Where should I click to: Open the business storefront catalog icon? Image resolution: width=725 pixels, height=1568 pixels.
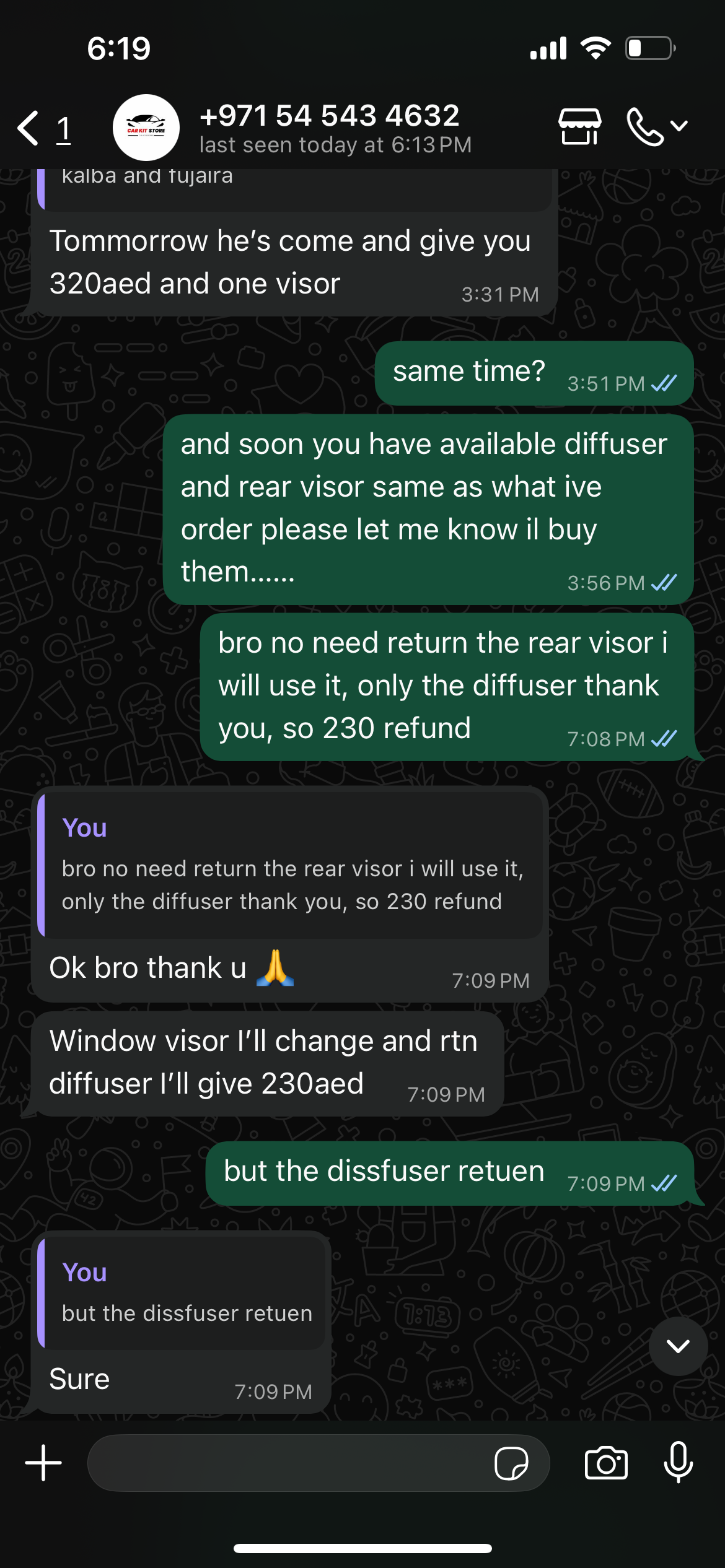click(579, 126)
